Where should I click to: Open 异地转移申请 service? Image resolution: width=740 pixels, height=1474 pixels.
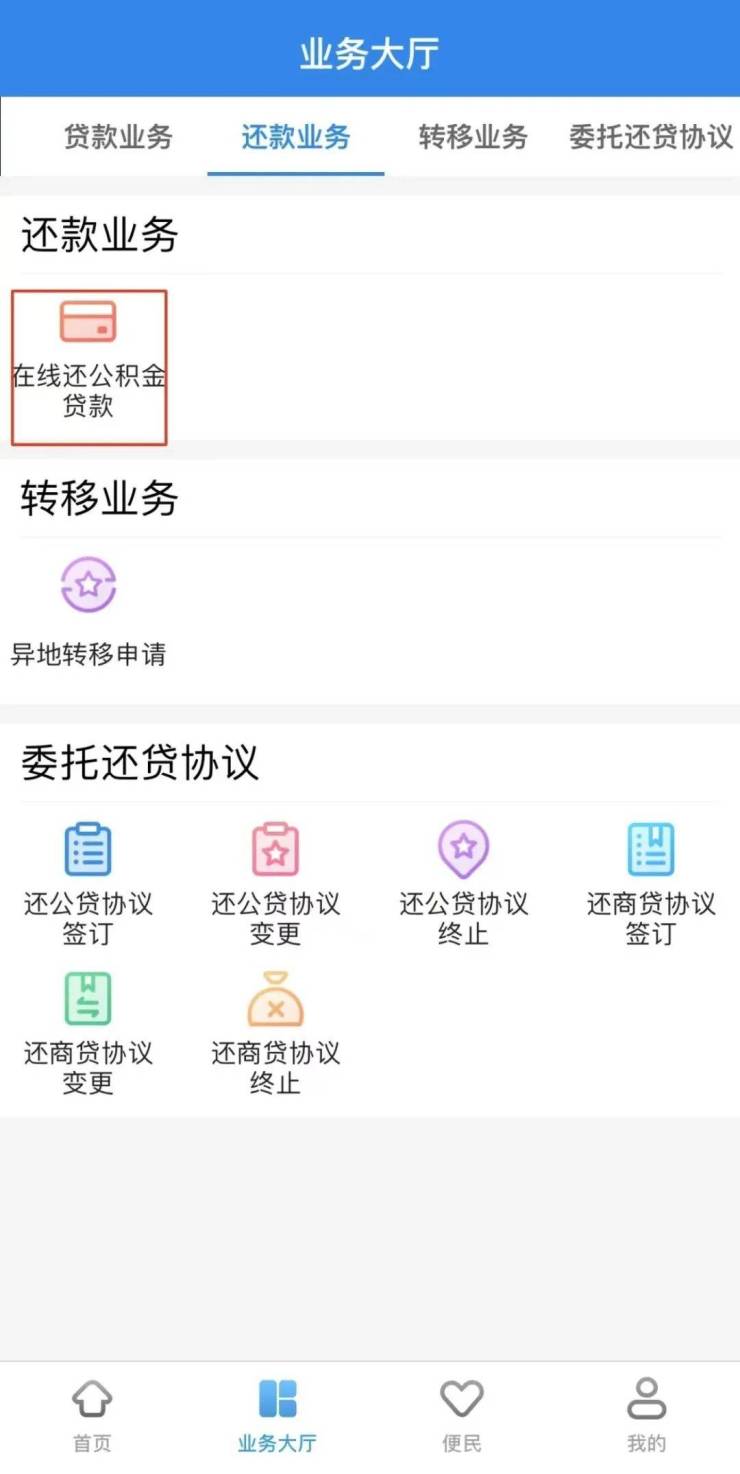click(x=88, y=612)
